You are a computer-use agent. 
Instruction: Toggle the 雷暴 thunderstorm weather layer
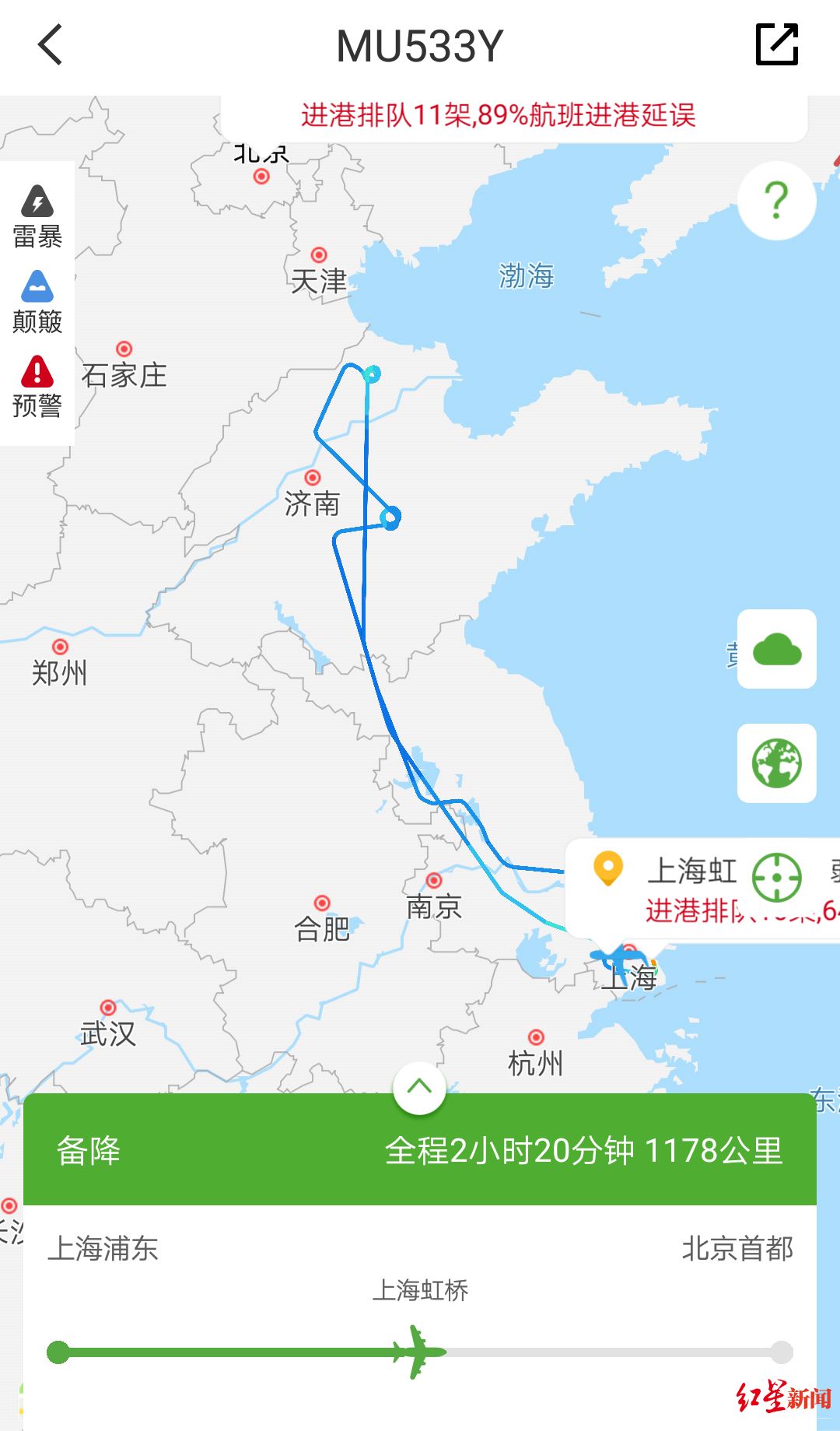coord(37,210)
